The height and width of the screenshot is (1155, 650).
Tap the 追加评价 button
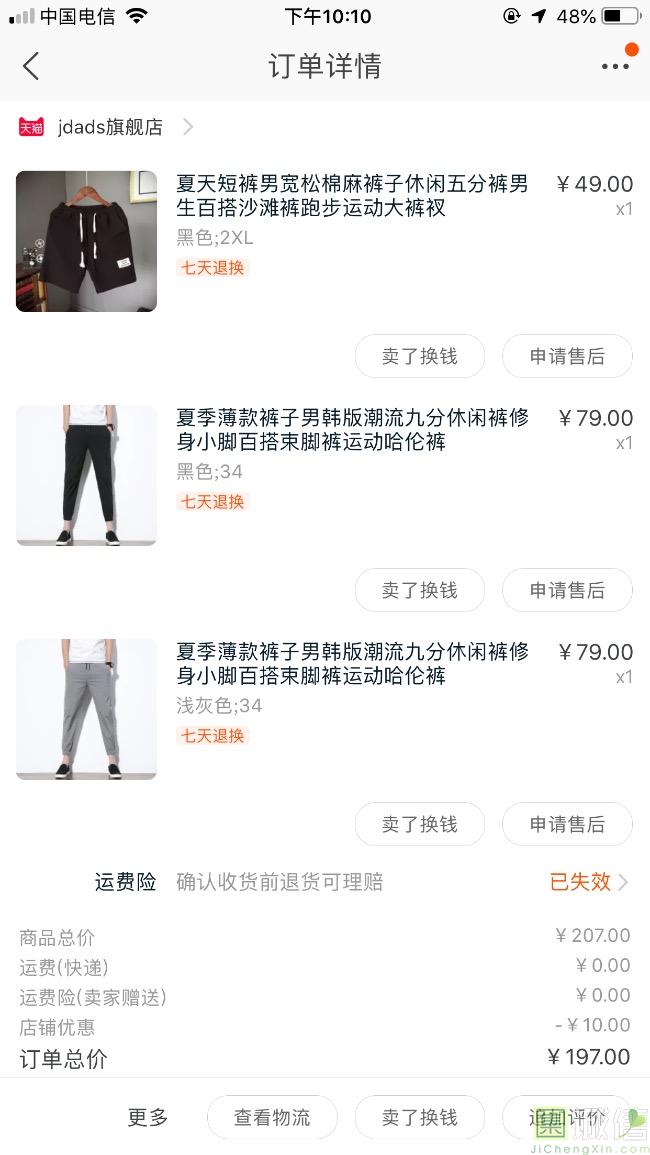click(567, 1117)
